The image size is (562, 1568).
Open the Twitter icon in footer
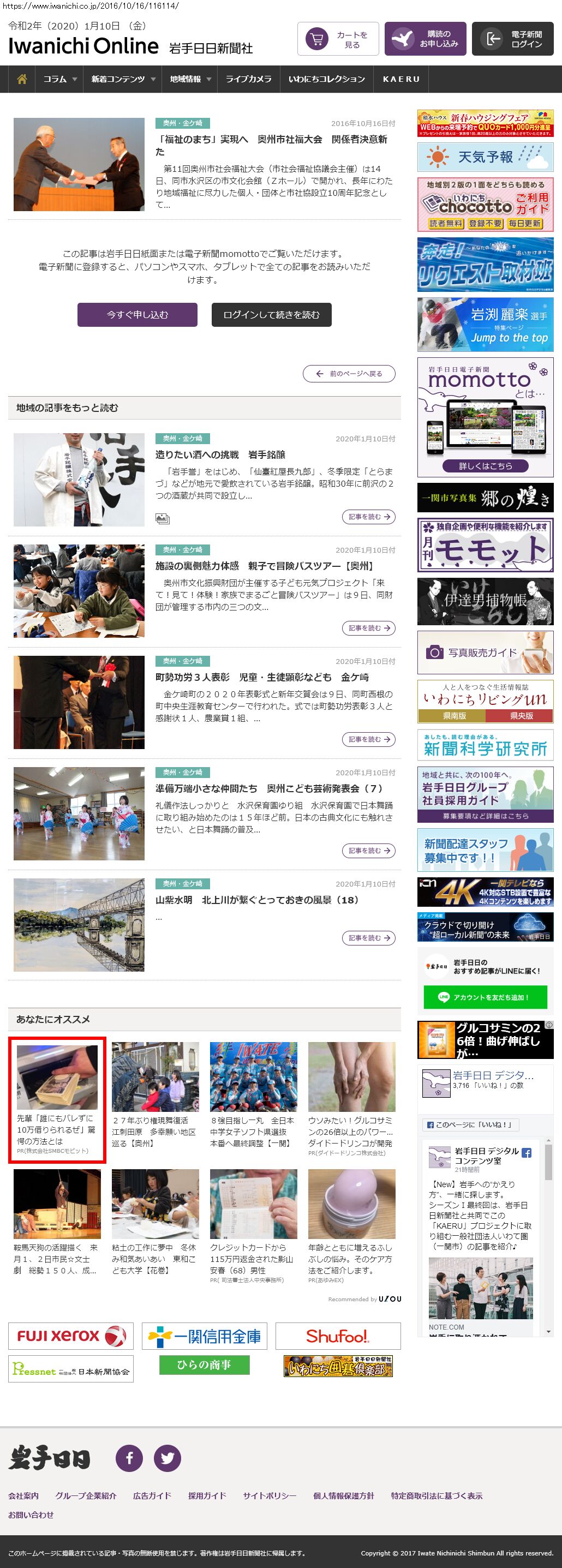coord(167,1458)
